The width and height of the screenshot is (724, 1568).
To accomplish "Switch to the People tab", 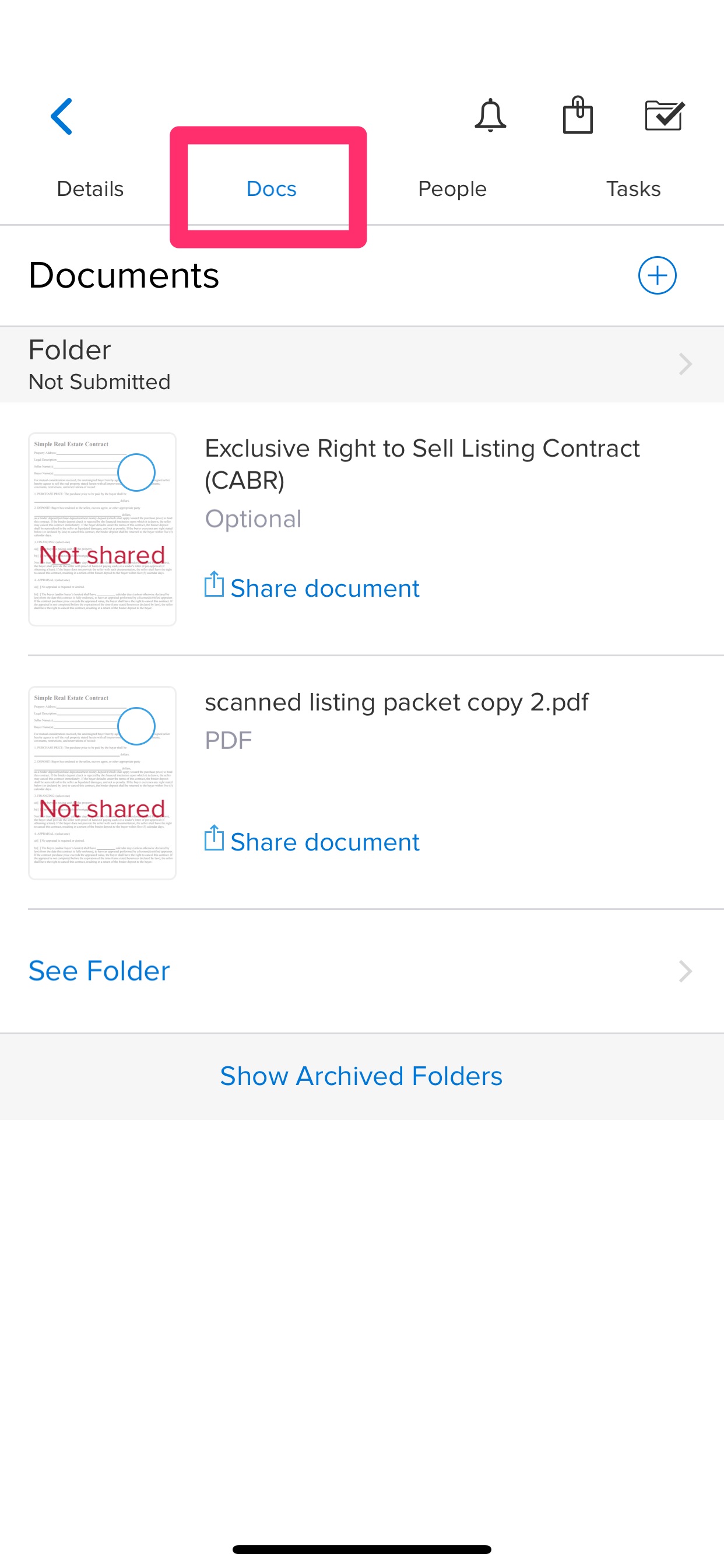I will coord(451,188).
